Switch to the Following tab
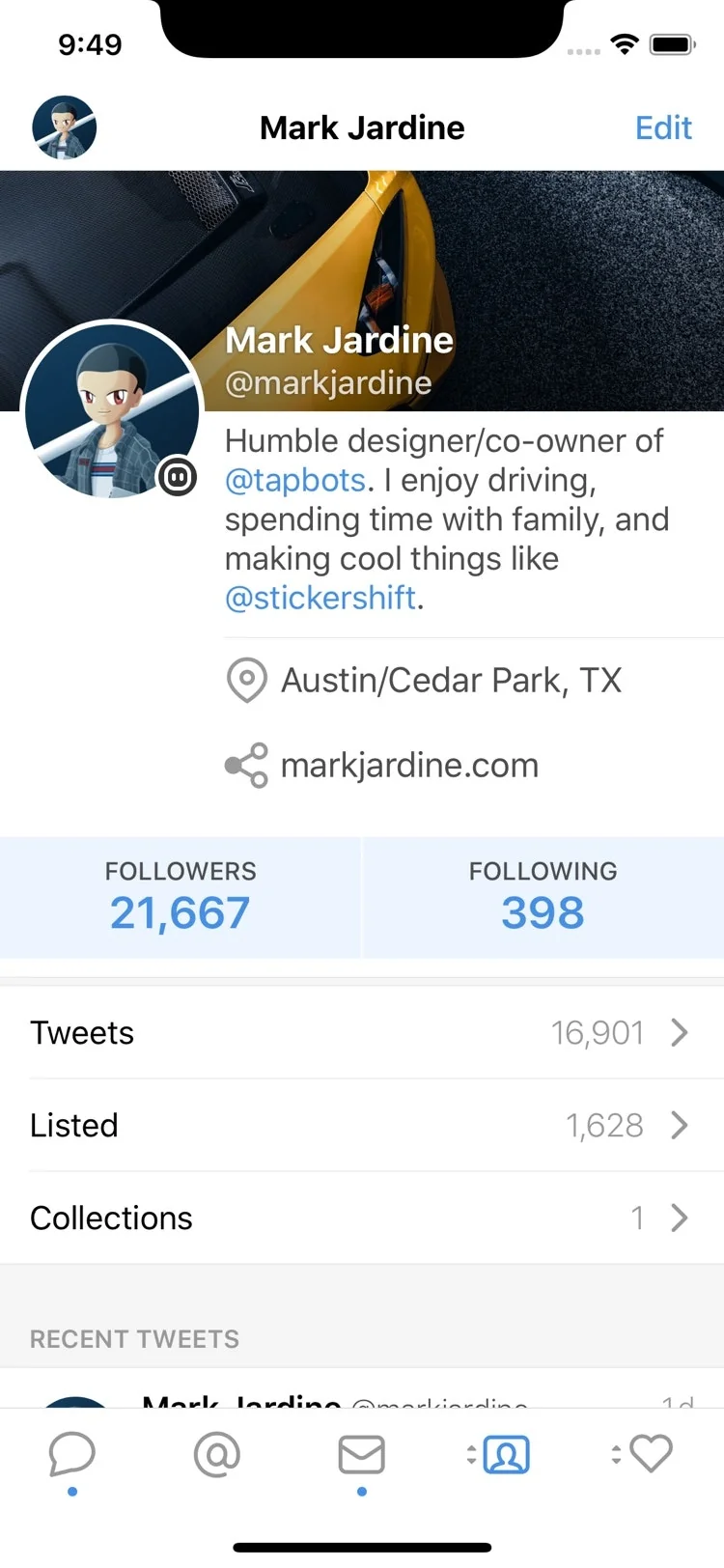 point(543,897)
